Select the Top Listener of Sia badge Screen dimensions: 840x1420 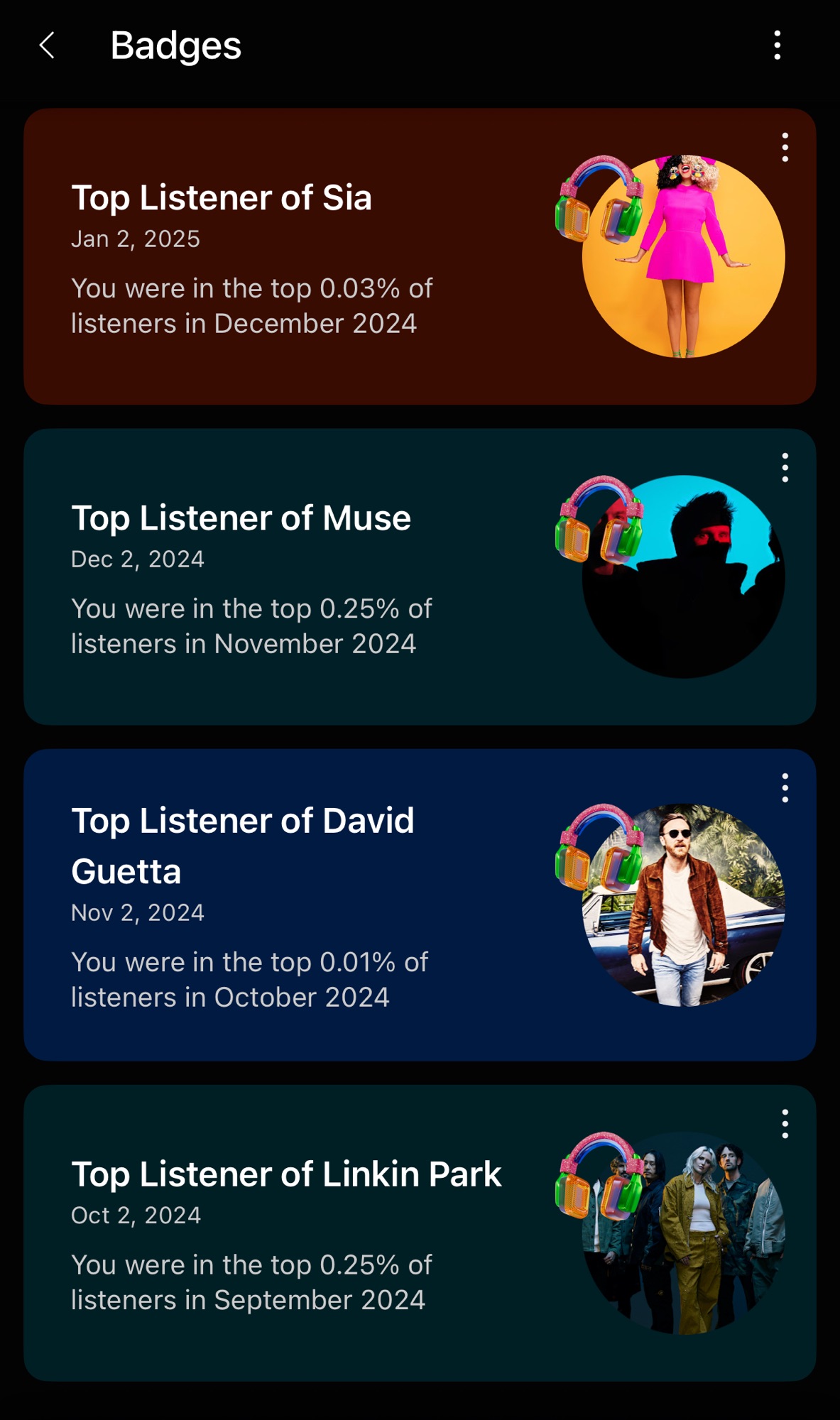coord(284,256)
